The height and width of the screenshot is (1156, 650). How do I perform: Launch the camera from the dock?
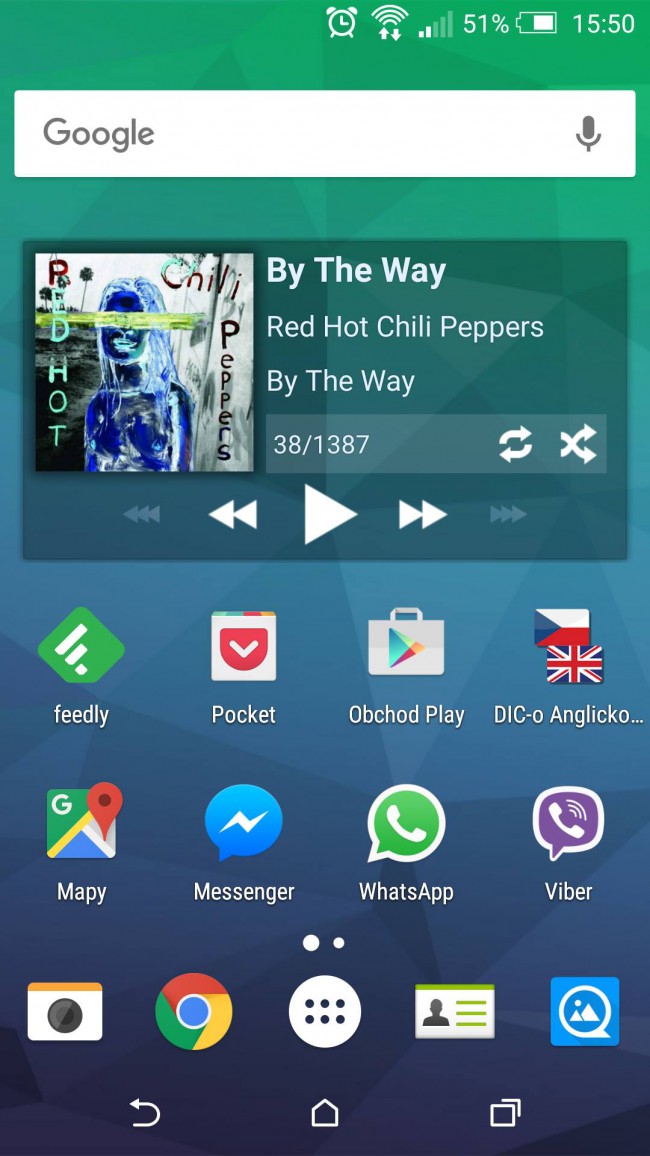click(x=65, y=1012)
